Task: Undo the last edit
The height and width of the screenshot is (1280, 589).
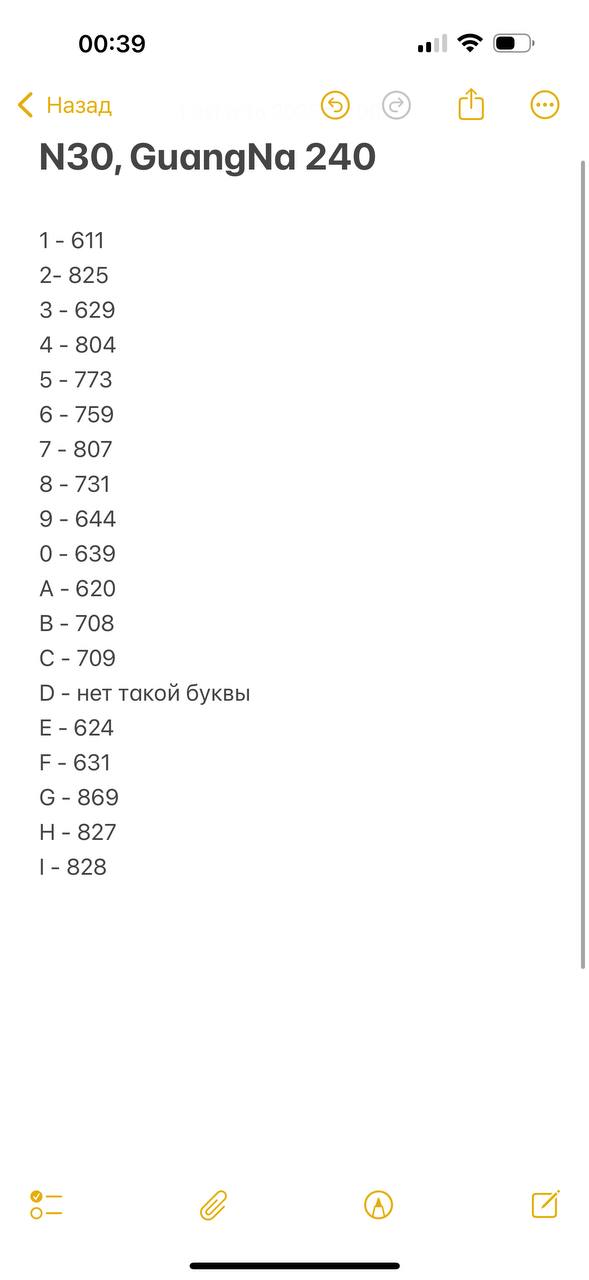Action: (335, 105)
